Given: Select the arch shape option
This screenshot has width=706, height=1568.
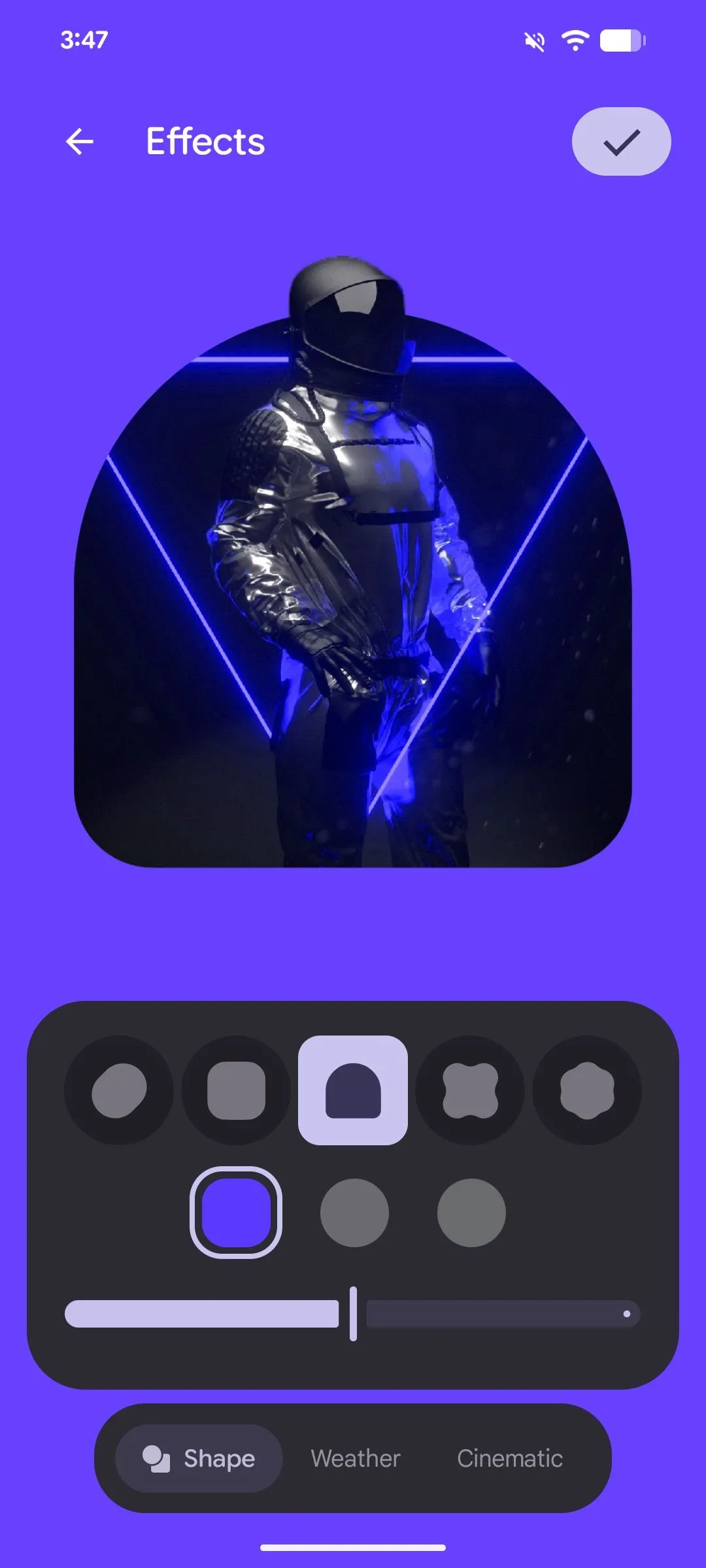Looking at the screenshot, I should [353, 1090].
